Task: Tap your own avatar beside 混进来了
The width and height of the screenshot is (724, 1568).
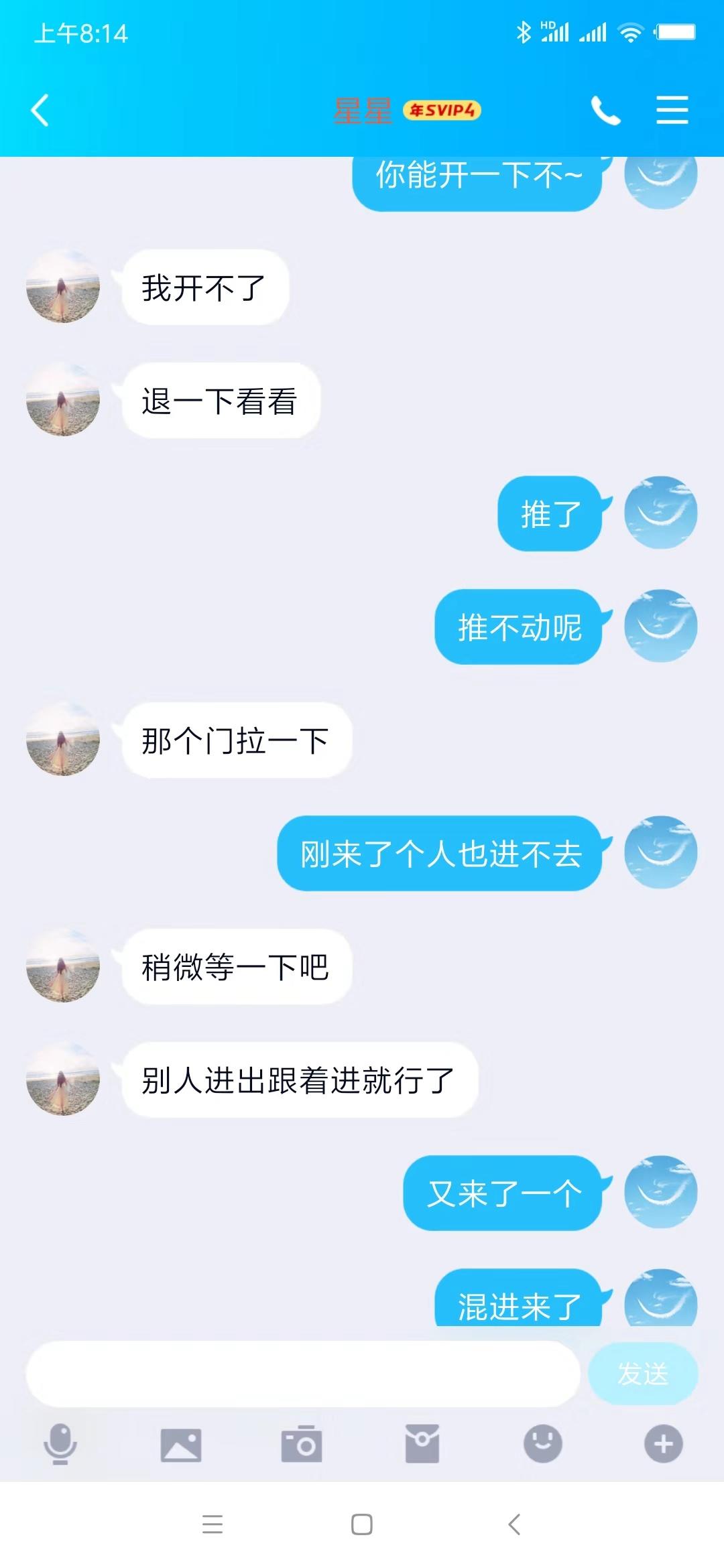Action: [x=661, y=1300]
